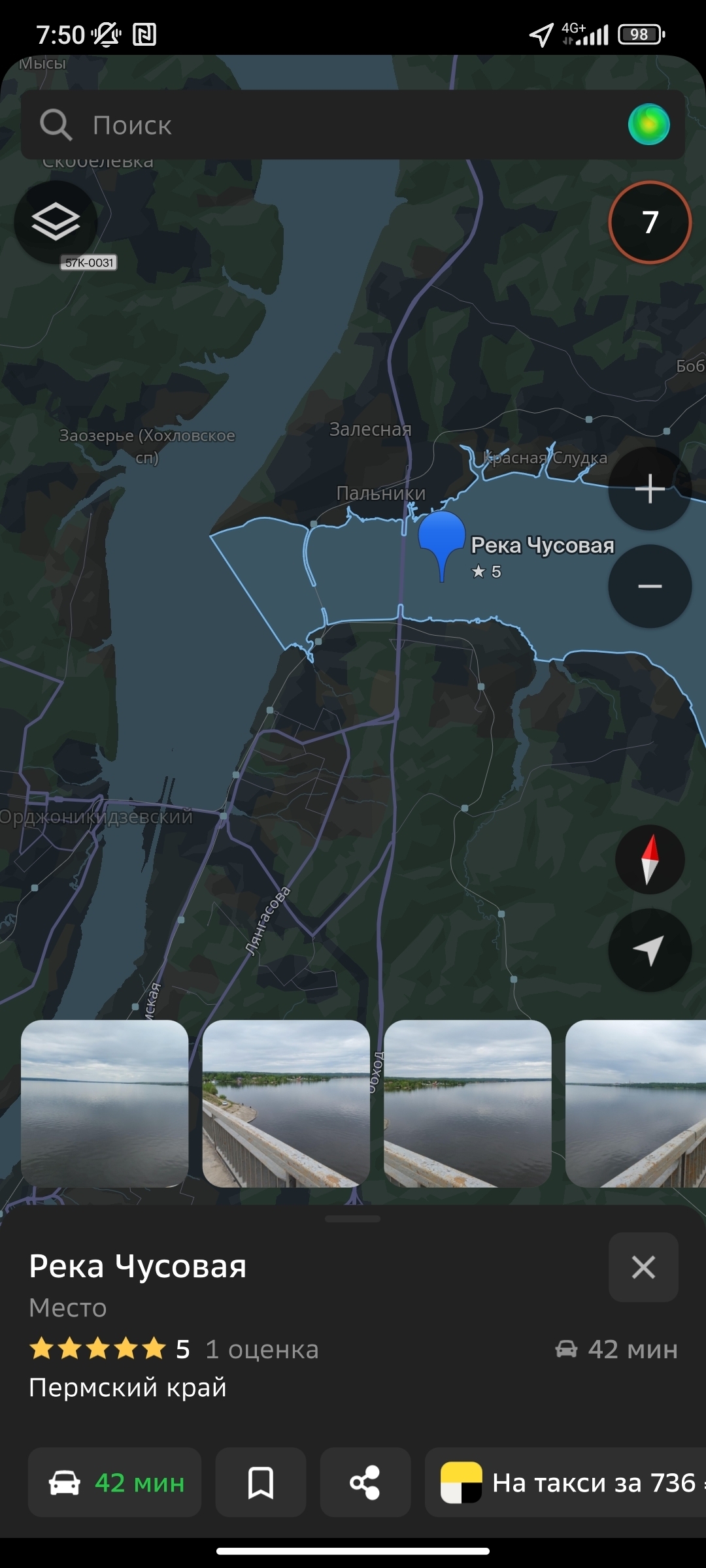This screenshot has height=1568, width=706.
Task: Open the map layers menu
Action: 56,222
